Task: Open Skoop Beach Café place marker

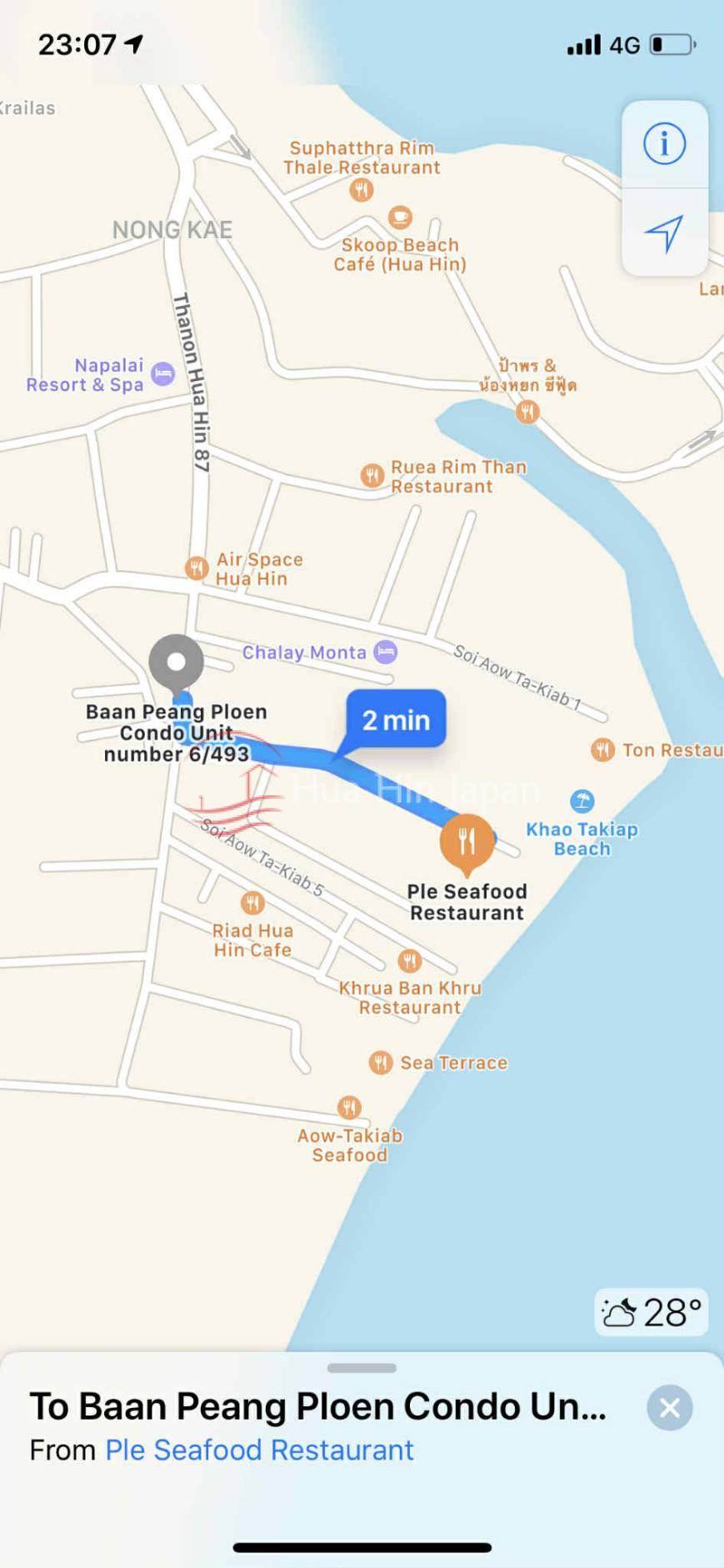Action: [x=400, y=218]
